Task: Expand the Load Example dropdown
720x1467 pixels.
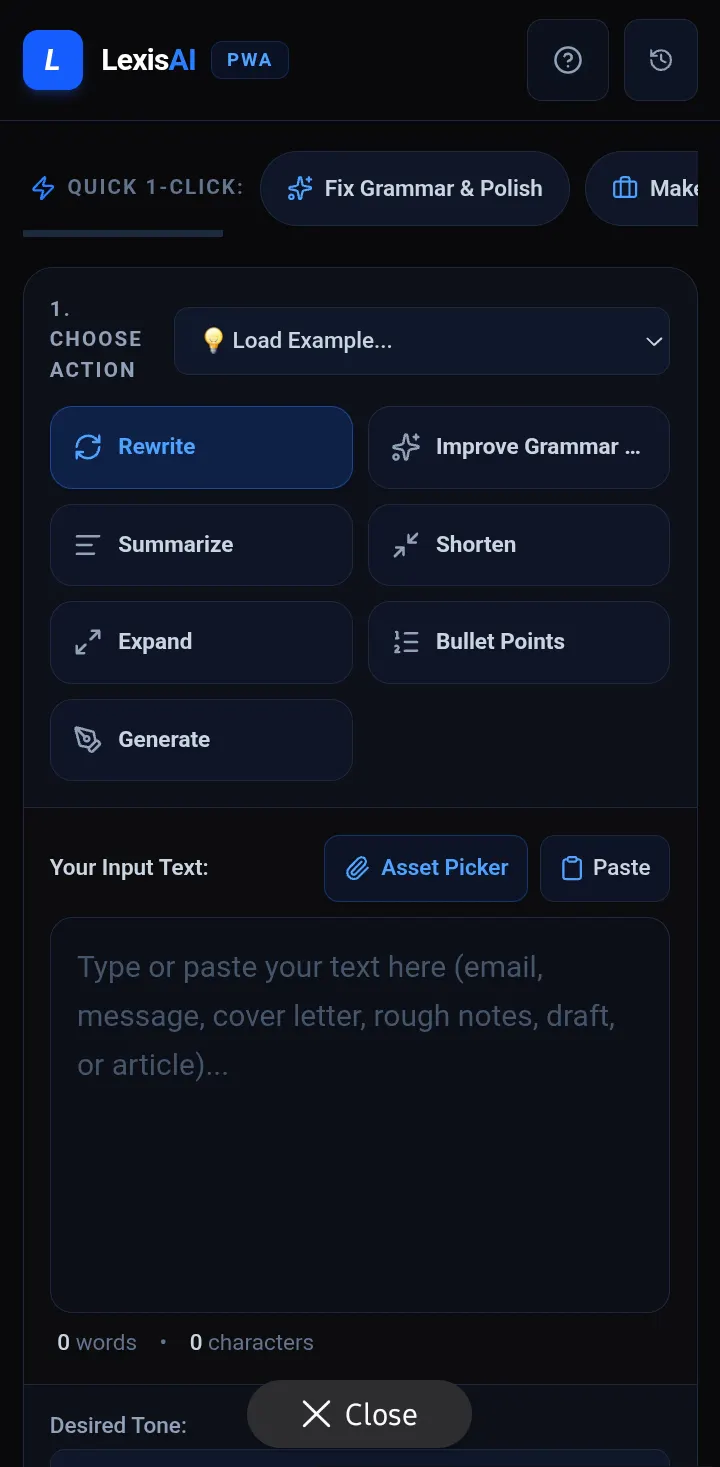Action: [422, 341]
